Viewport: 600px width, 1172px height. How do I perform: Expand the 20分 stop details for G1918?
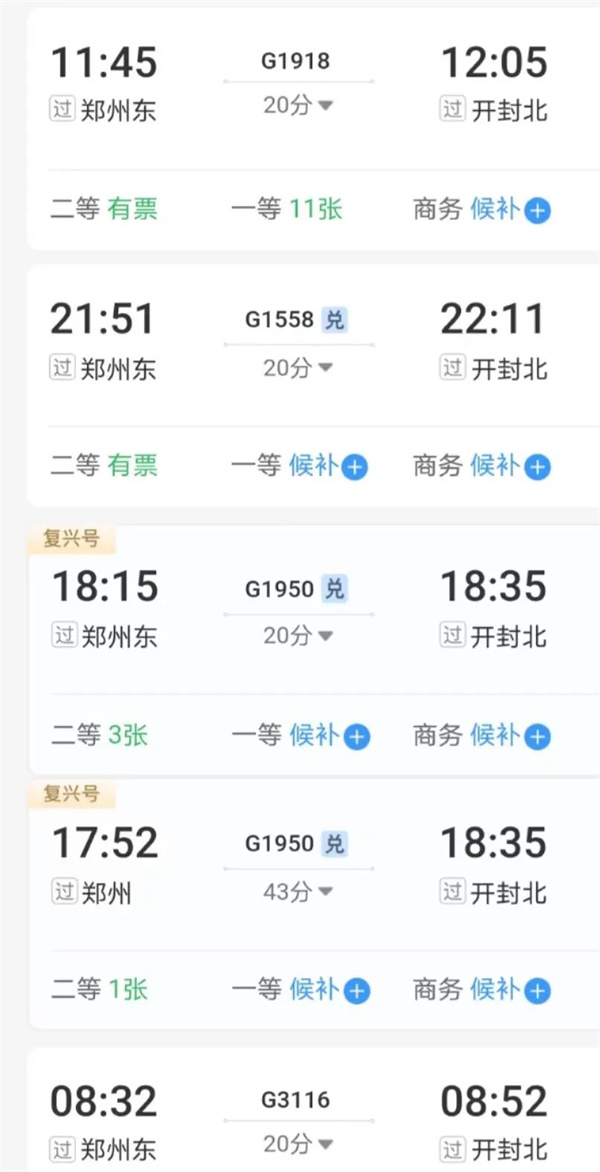(298, 105)
